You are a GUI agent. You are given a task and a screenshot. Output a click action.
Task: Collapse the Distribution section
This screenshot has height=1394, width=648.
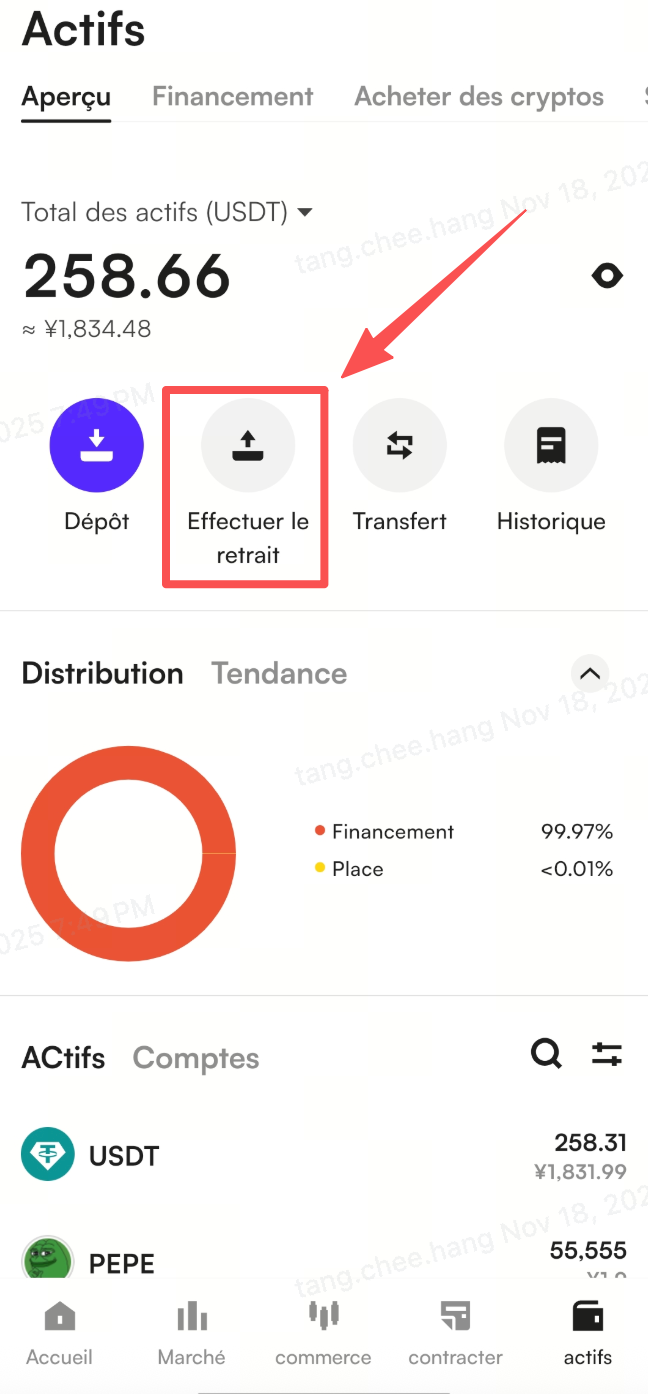click(590, 673)
